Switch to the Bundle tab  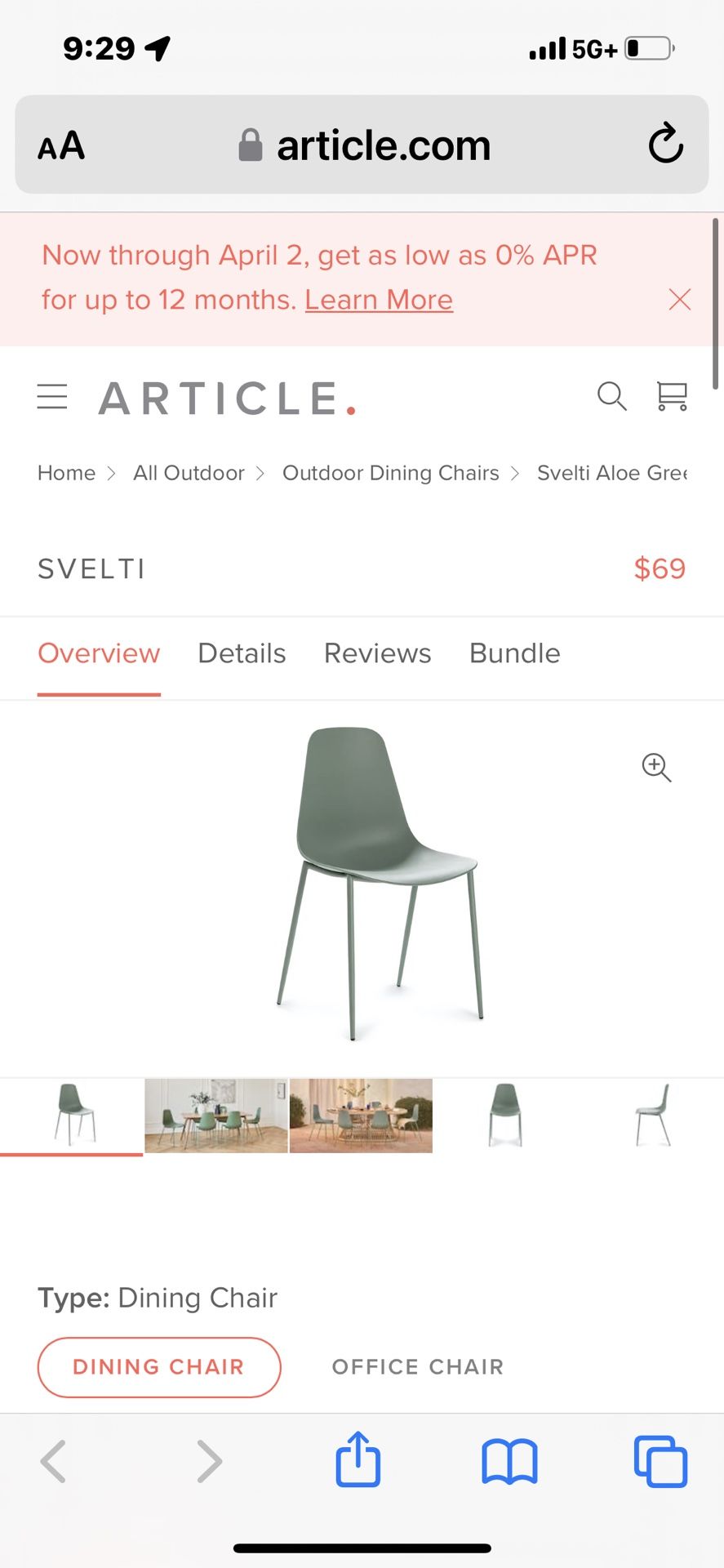click(514, 653)
